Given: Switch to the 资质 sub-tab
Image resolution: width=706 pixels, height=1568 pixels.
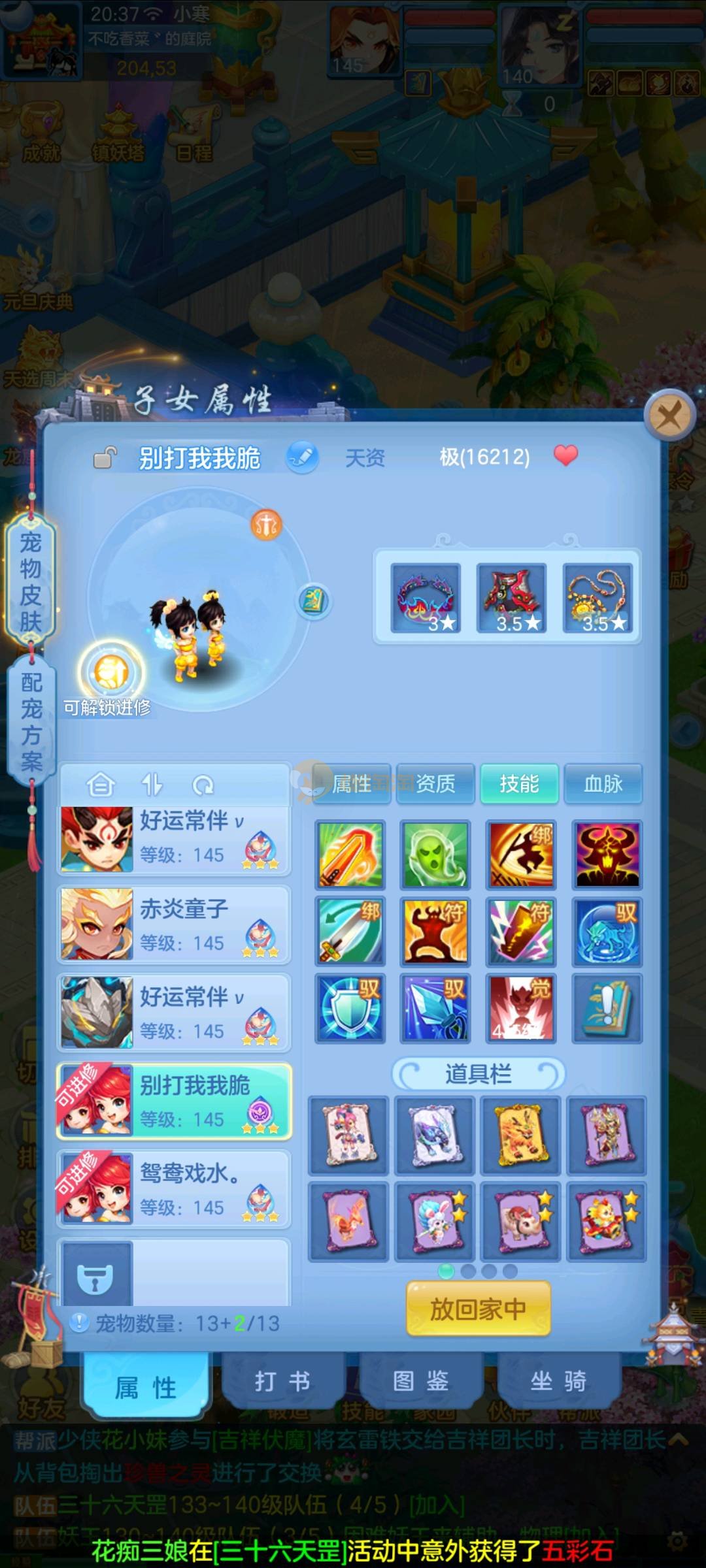Looking at the screenshot, I should coord(435,783).
